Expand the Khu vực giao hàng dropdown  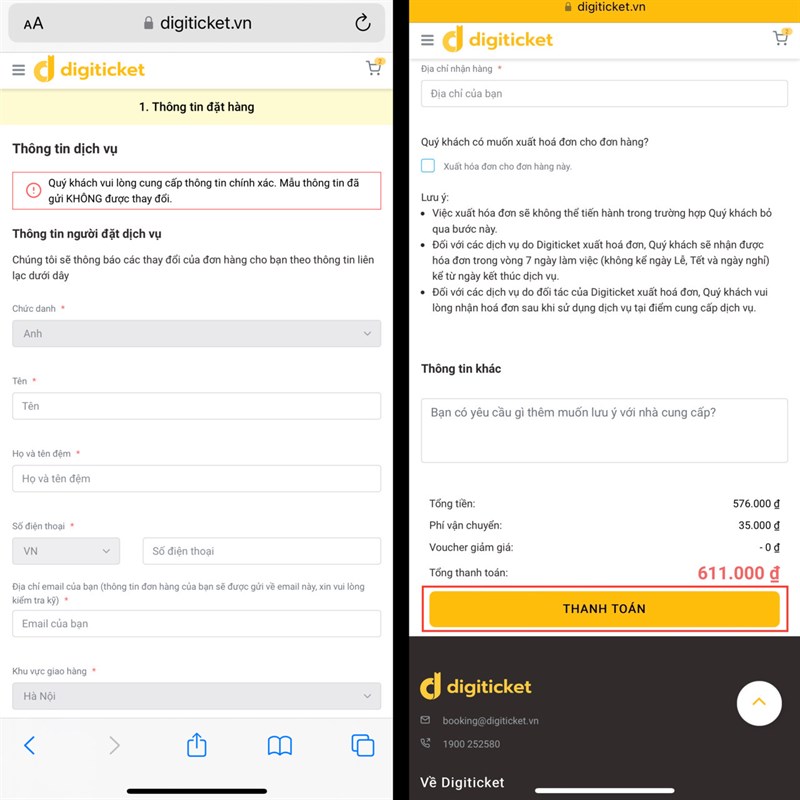pos(196,696)
